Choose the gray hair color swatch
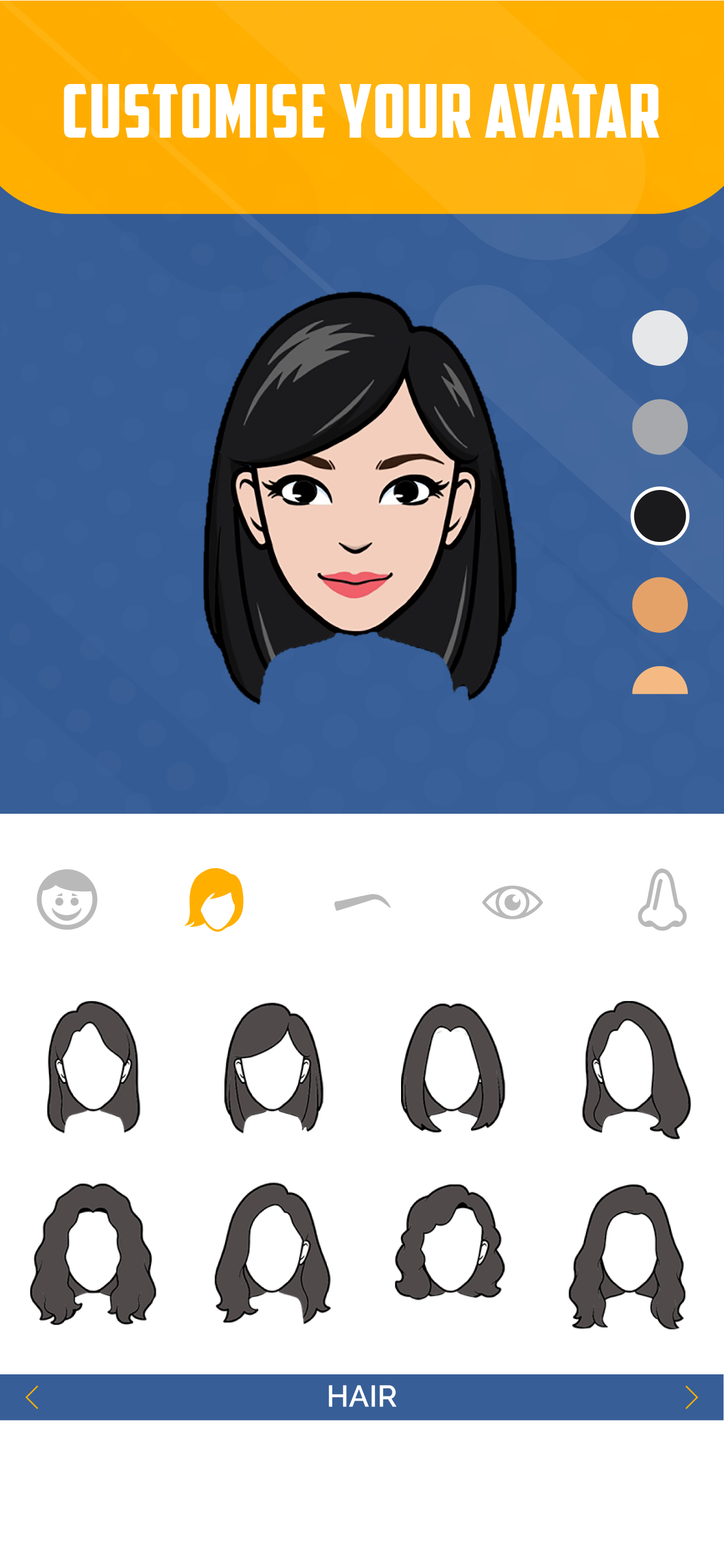724x1568 pixels. click(x=659, y=426)
